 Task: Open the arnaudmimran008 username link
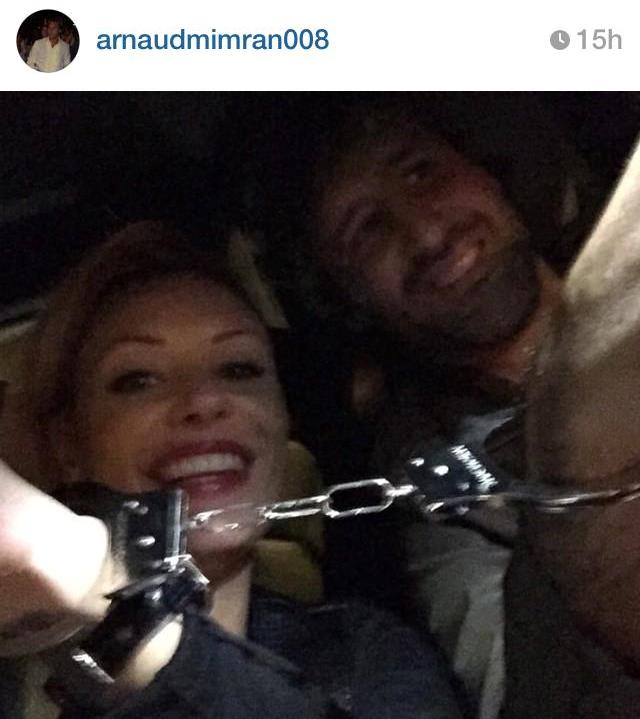[212, 40]
